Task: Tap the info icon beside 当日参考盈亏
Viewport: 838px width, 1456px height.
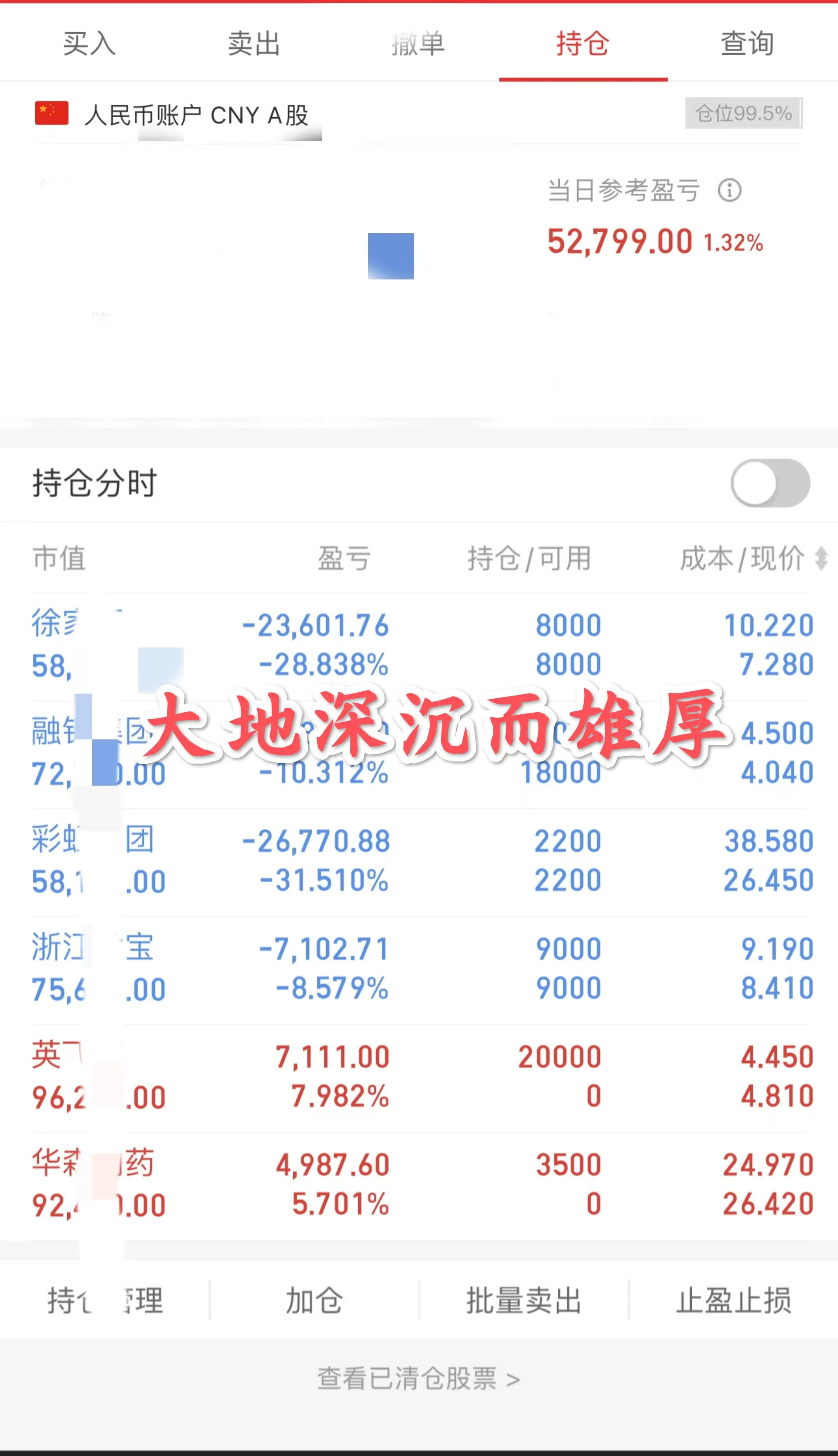Action: coord(729,190)
